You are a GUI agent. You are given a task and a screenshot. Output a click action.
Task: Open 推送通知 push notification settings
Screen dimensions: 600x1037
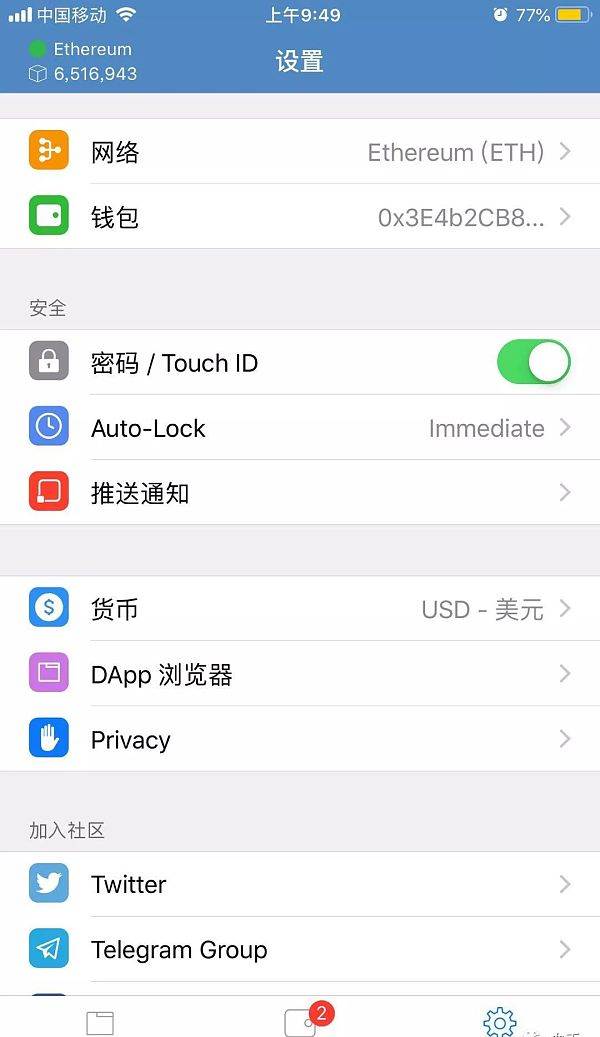tap(300, 493)
